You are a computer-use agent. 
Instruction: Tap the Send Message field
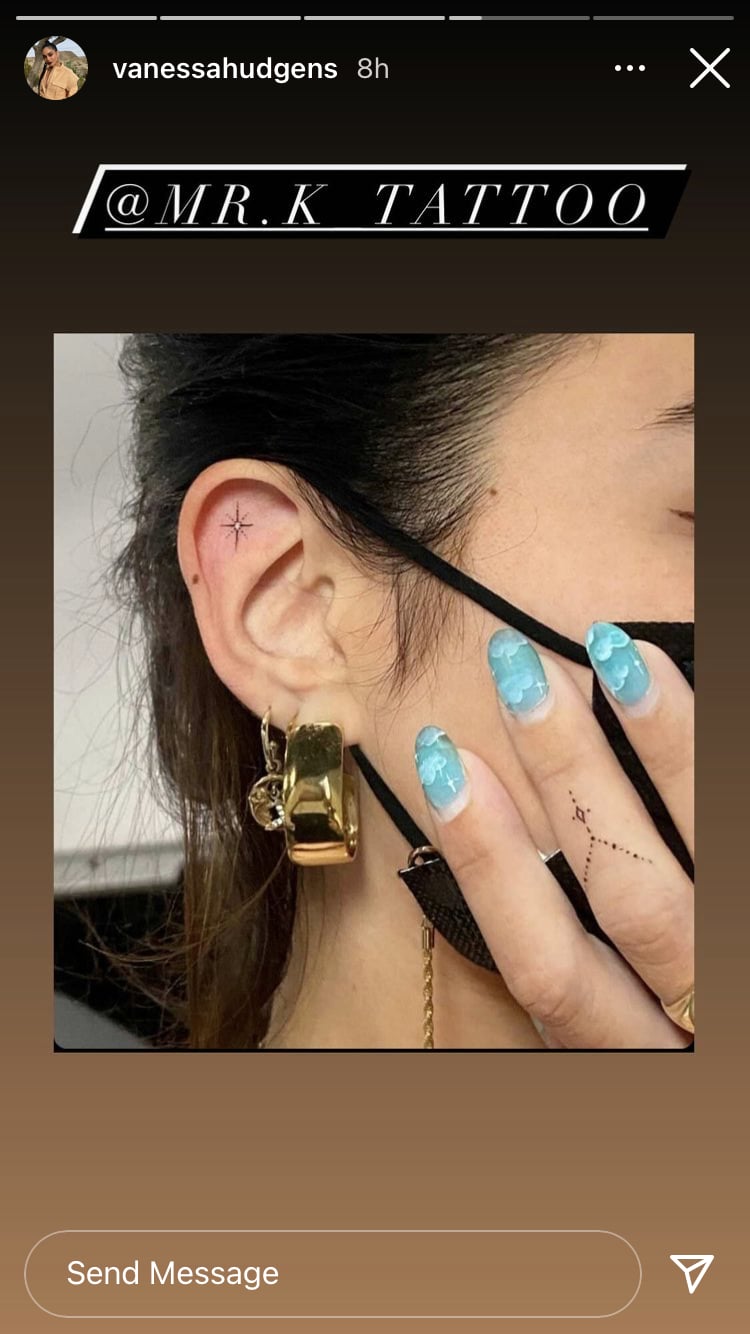(x=332, y=1273)
